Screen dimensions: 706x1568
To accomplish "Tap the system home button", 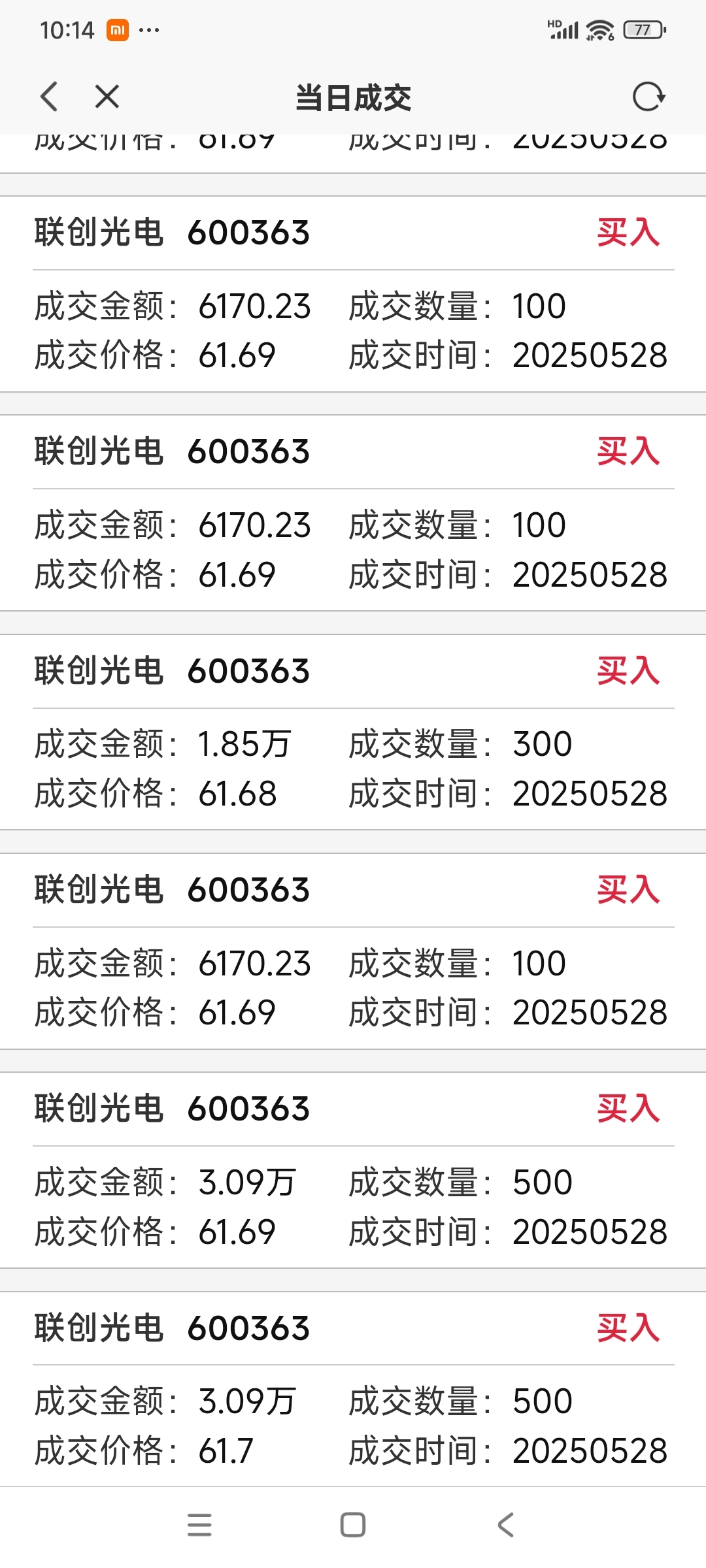I will (x=353, y=1525).
